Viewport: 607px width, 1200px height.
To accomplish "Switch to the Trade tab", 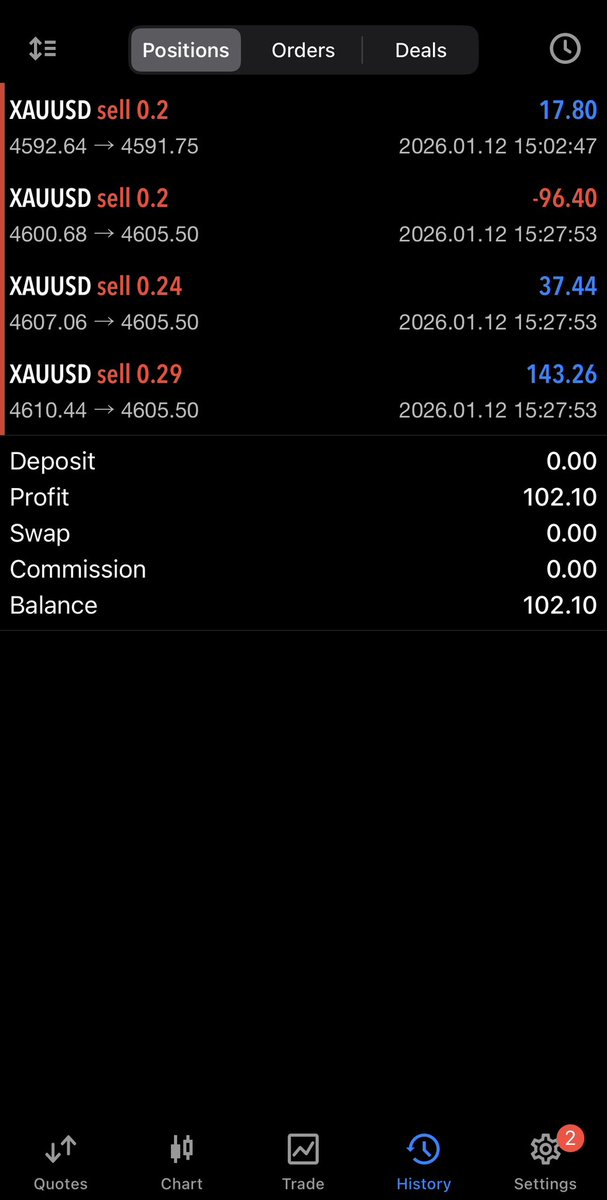I will click(303, 1160).
